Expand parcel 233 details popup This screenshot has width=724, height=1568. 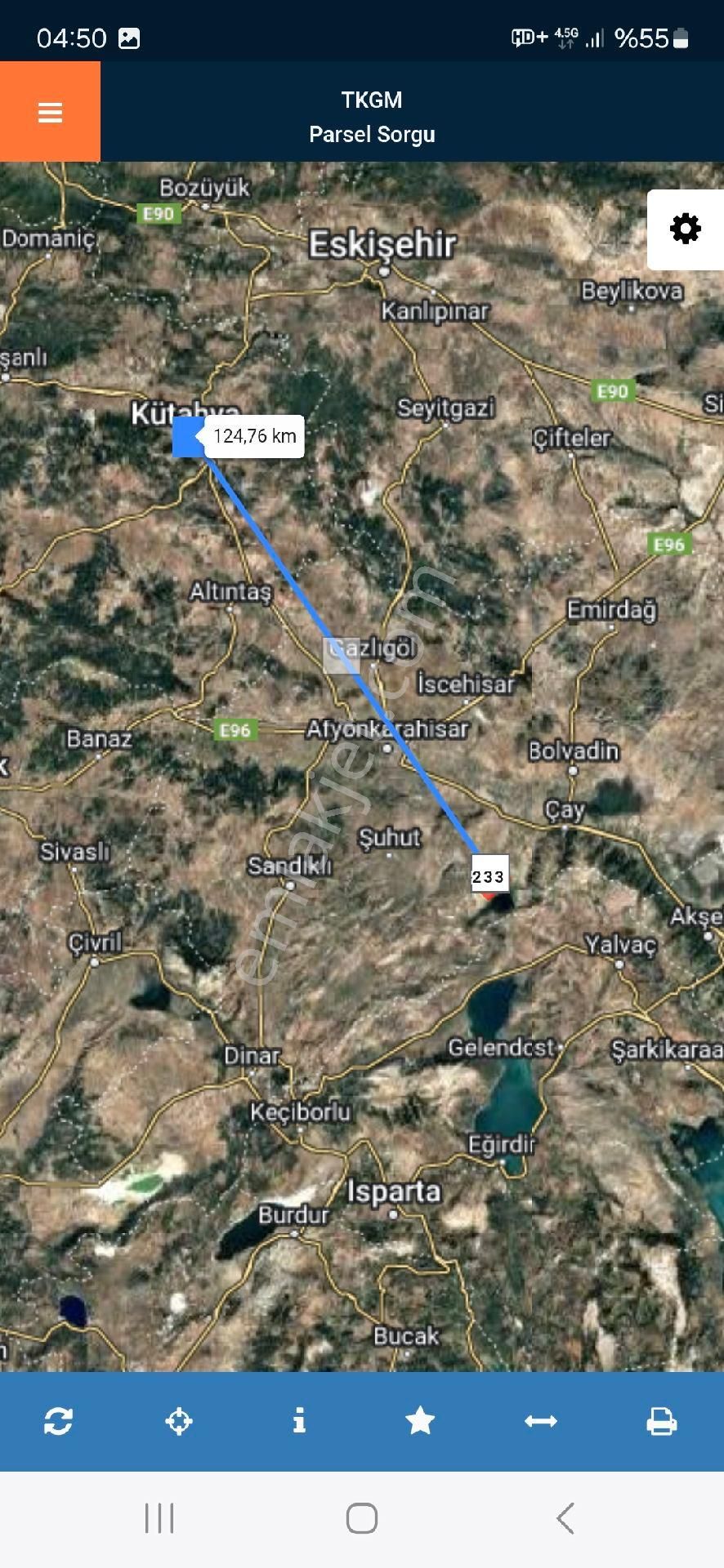click(x=489, y=875)
